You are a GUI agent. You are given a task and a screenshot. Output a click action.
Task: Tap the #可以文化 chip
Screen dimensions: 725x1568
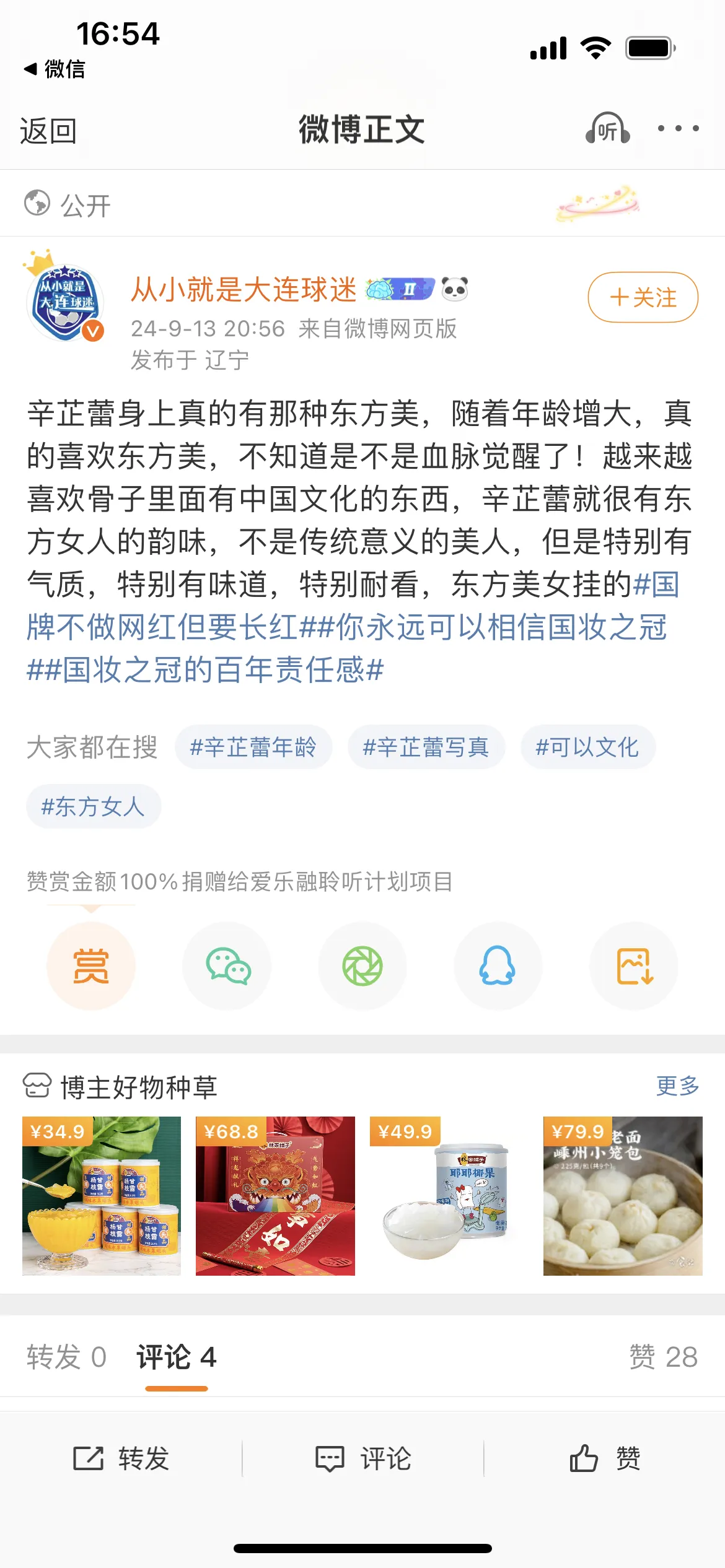click(x=587, y=747)
